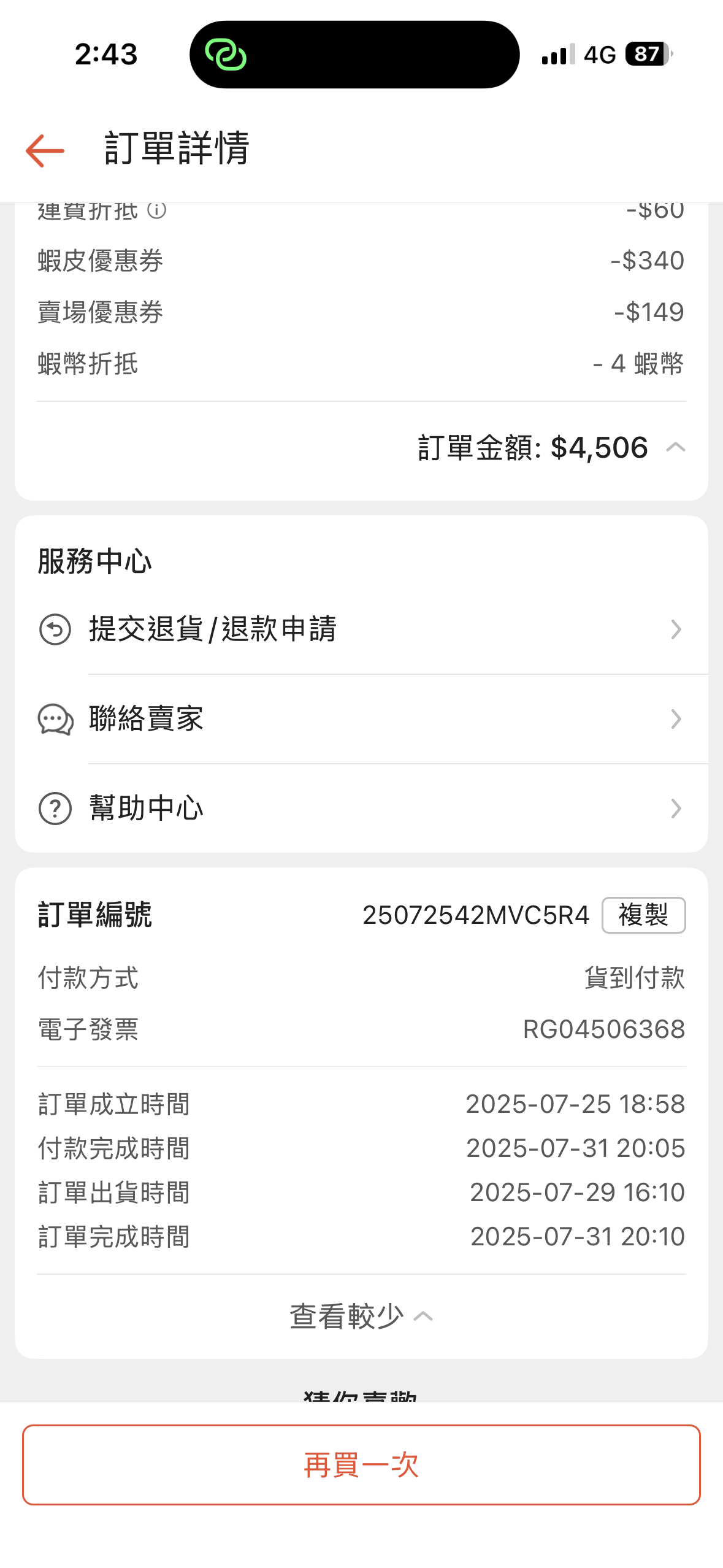Open 聯絡賣家 to message the seller

361,719
